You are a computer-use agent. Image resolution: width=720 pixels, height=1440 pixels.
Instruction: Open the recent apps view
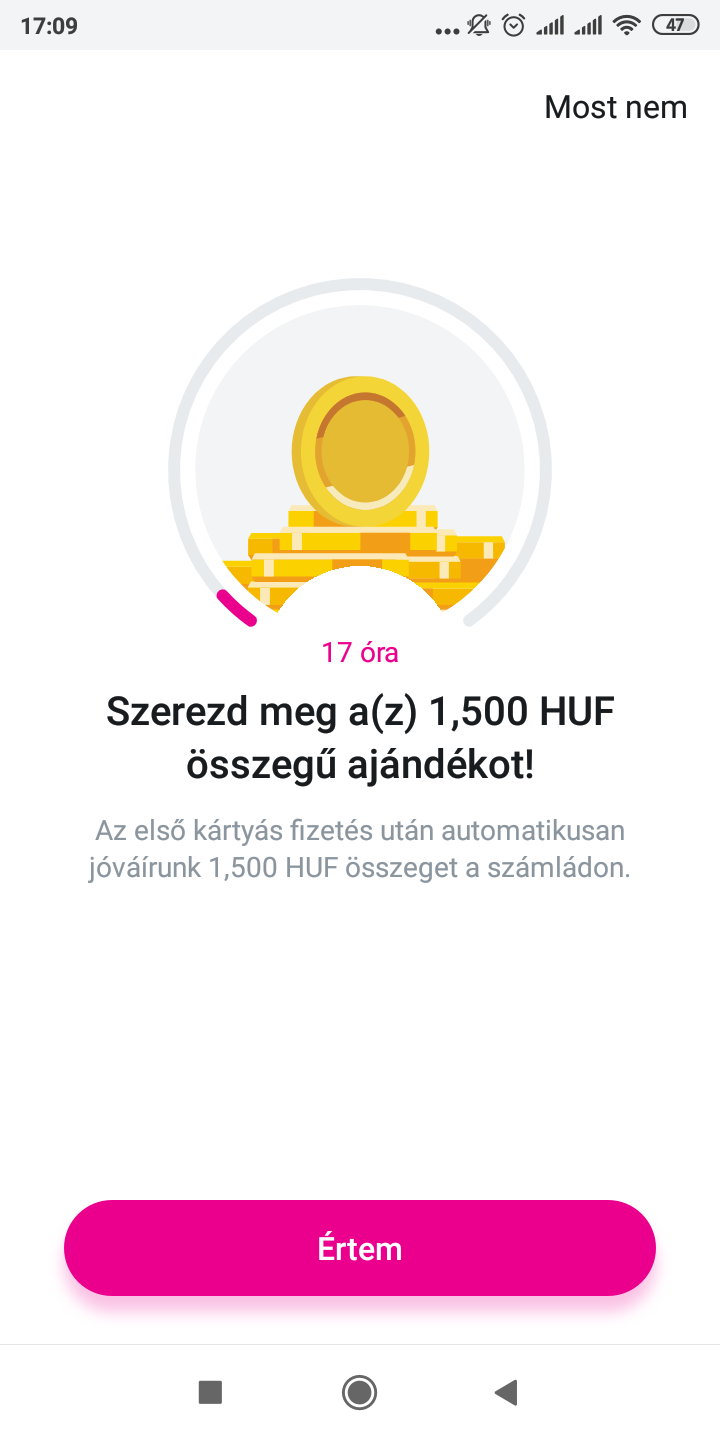coord(210,1392)
